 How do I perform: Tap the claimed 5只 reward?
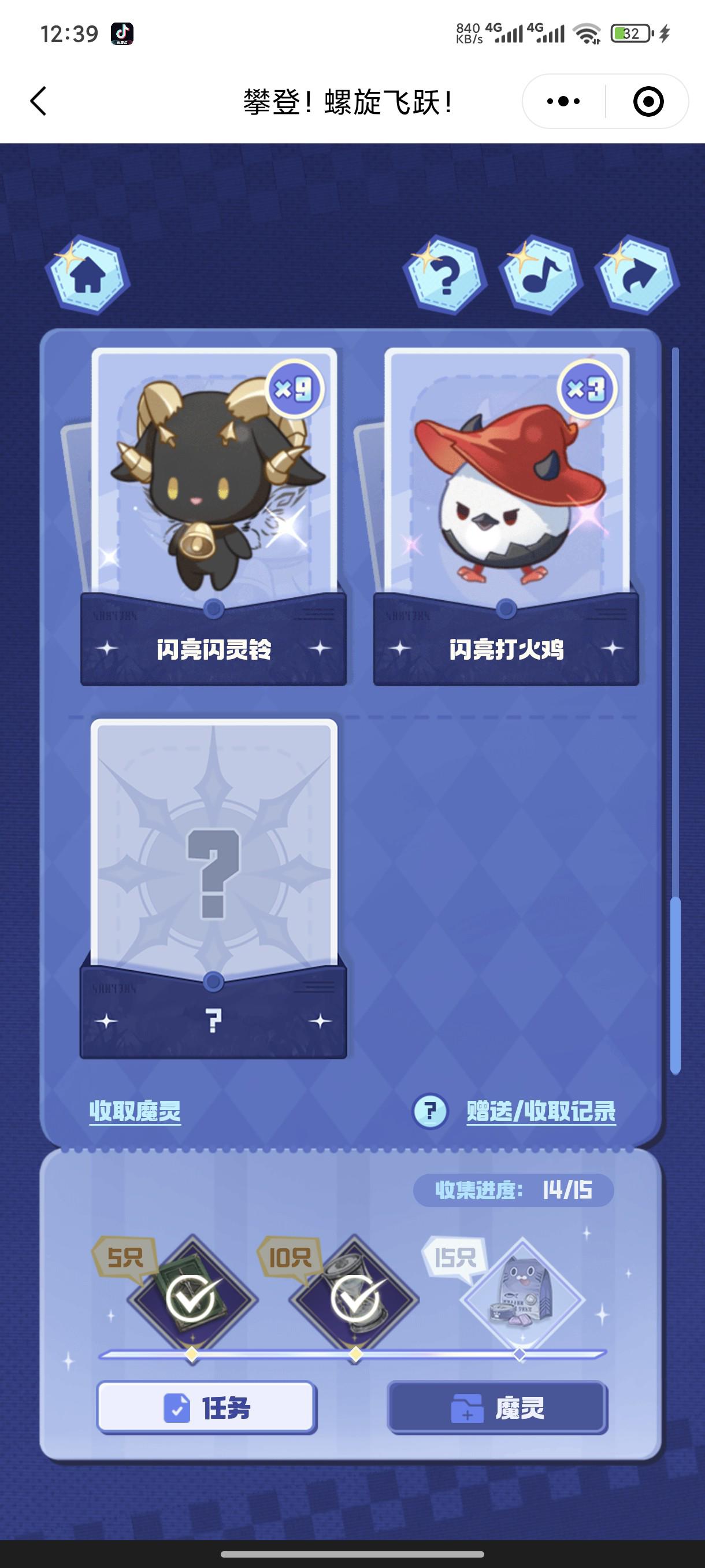tap(192, 1300)
